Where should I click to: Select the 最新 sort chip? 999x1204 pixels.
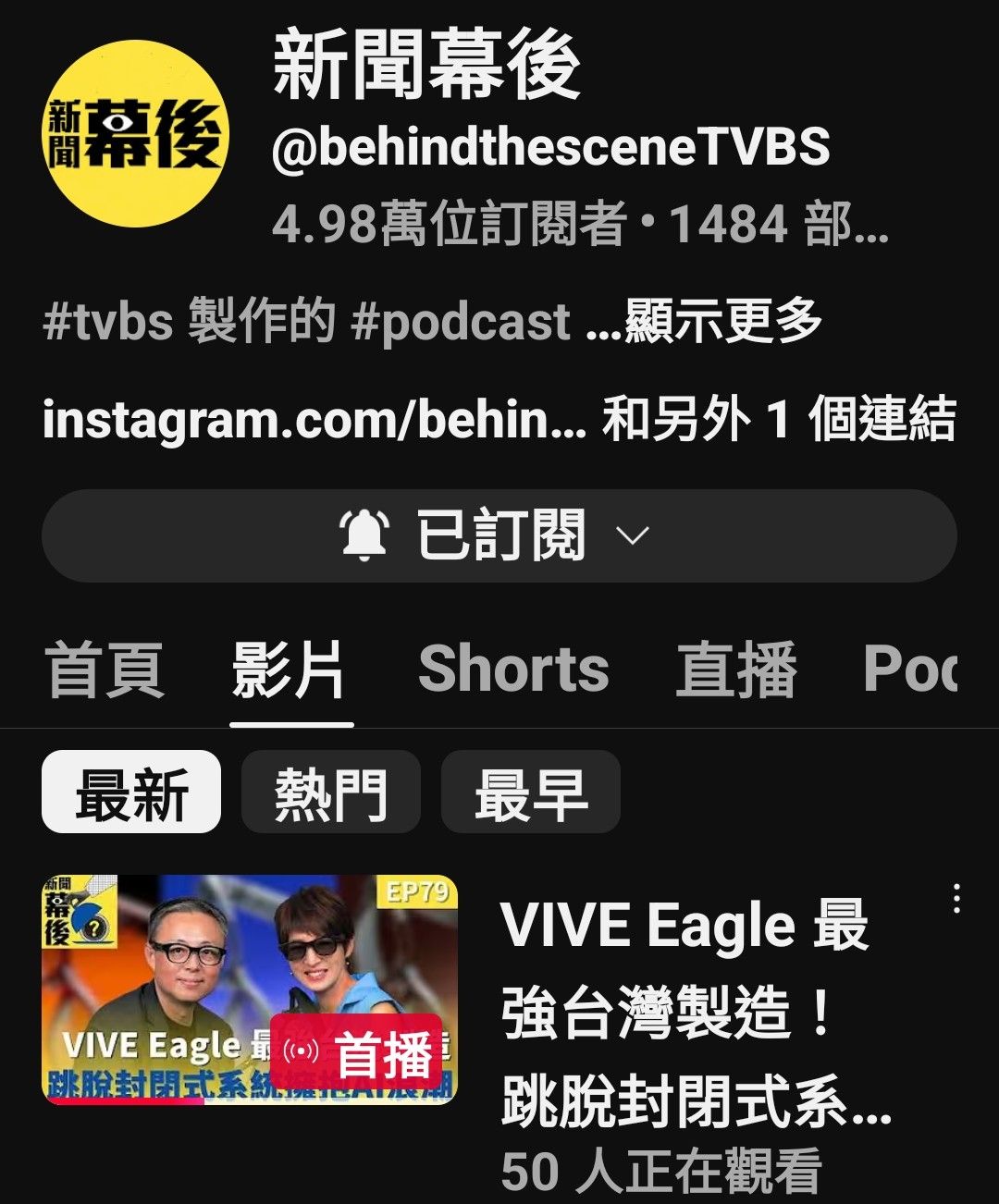point(131,792)
